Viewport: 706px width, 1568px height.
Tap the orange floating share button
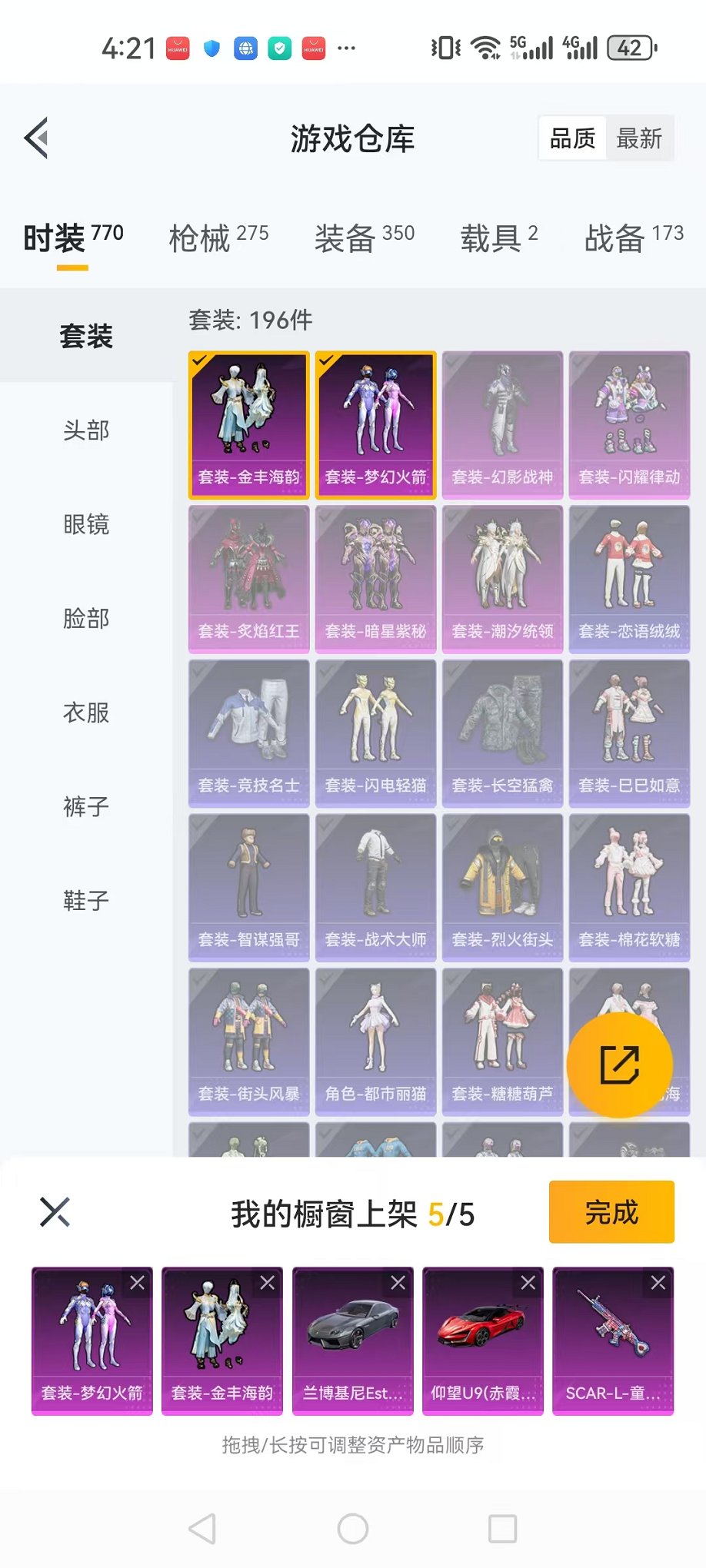[619, 1065]
